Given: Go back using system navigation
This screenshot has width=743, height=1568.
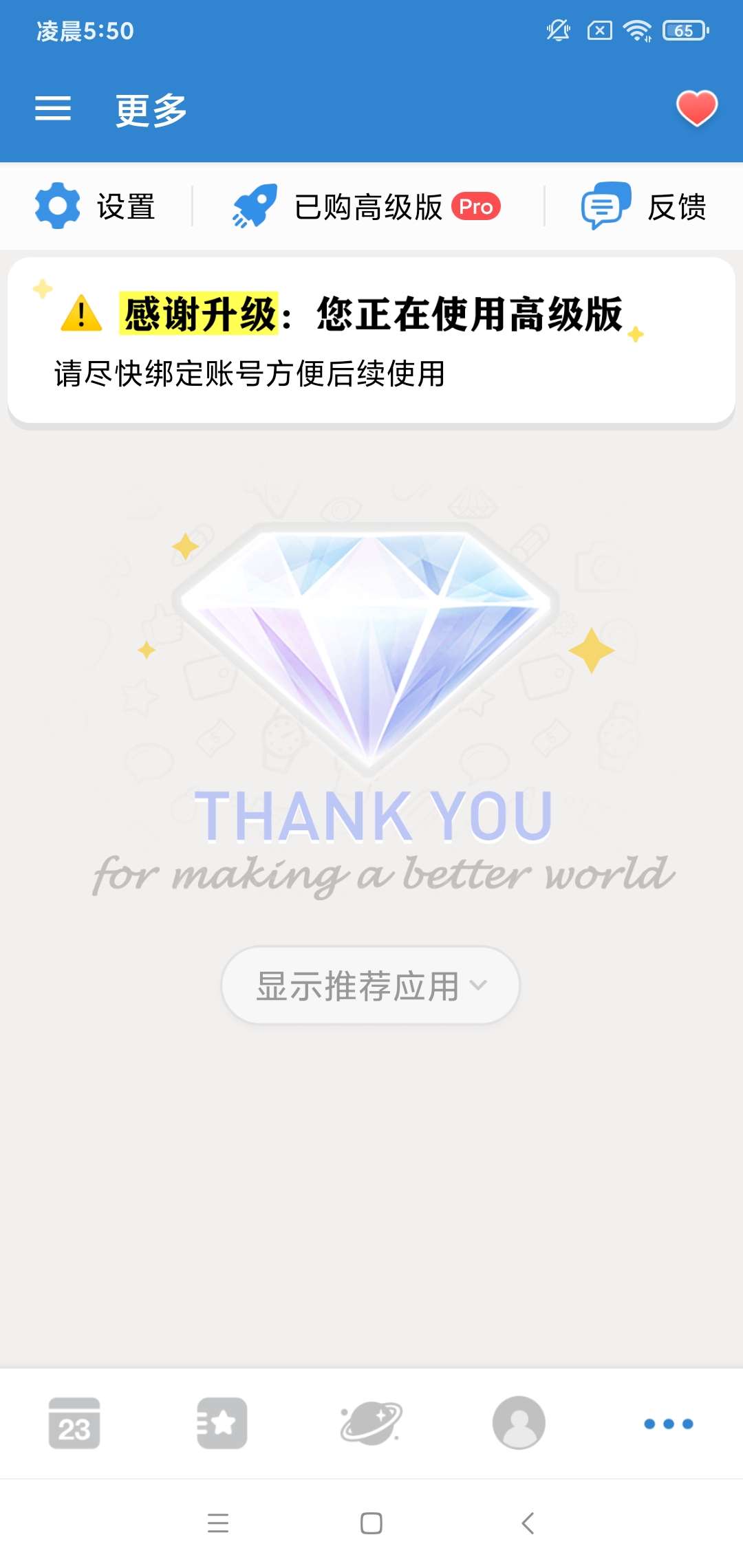Looking at the screenshot, I should 528,1523.
